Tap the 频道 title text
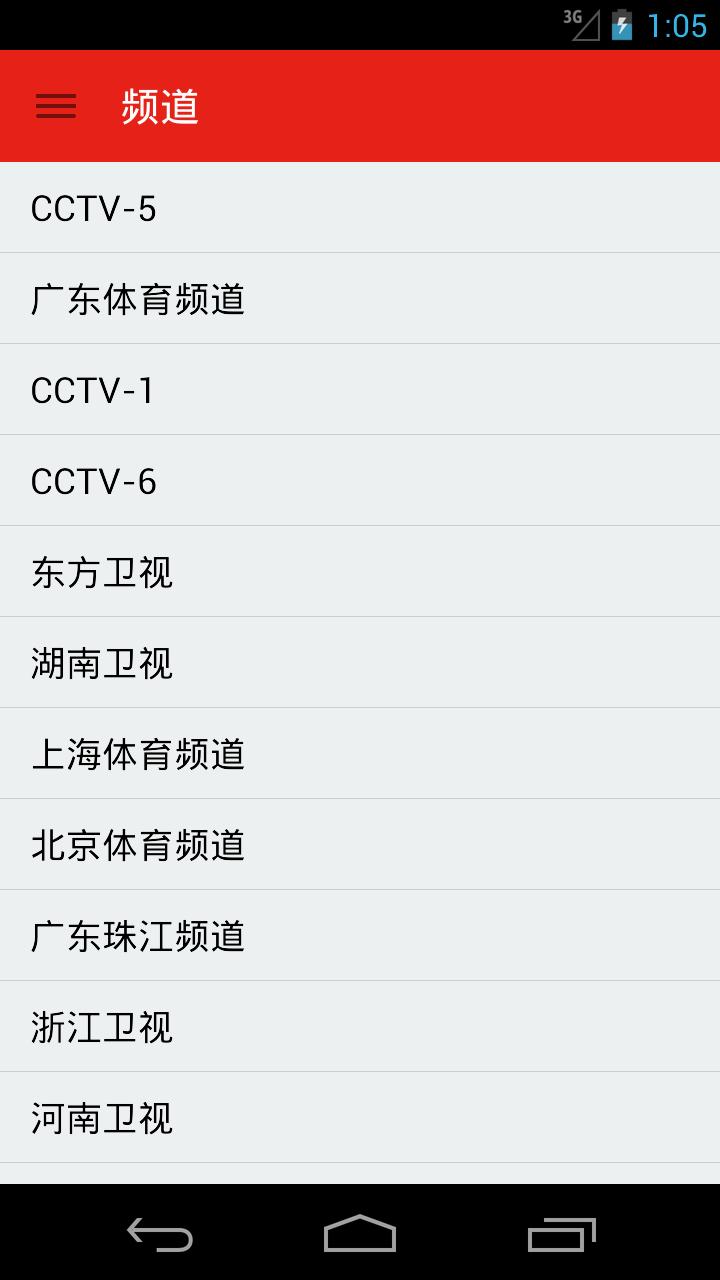Image resolution: width=720 pixels, height=1280 pixels. coord(159,106)
